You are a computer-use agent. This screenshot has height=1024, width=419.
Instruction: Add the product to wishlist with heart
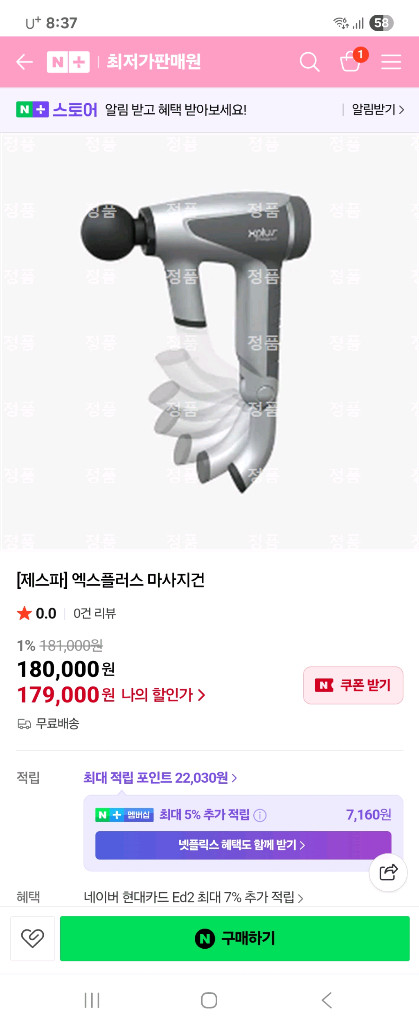pos(32,938)
